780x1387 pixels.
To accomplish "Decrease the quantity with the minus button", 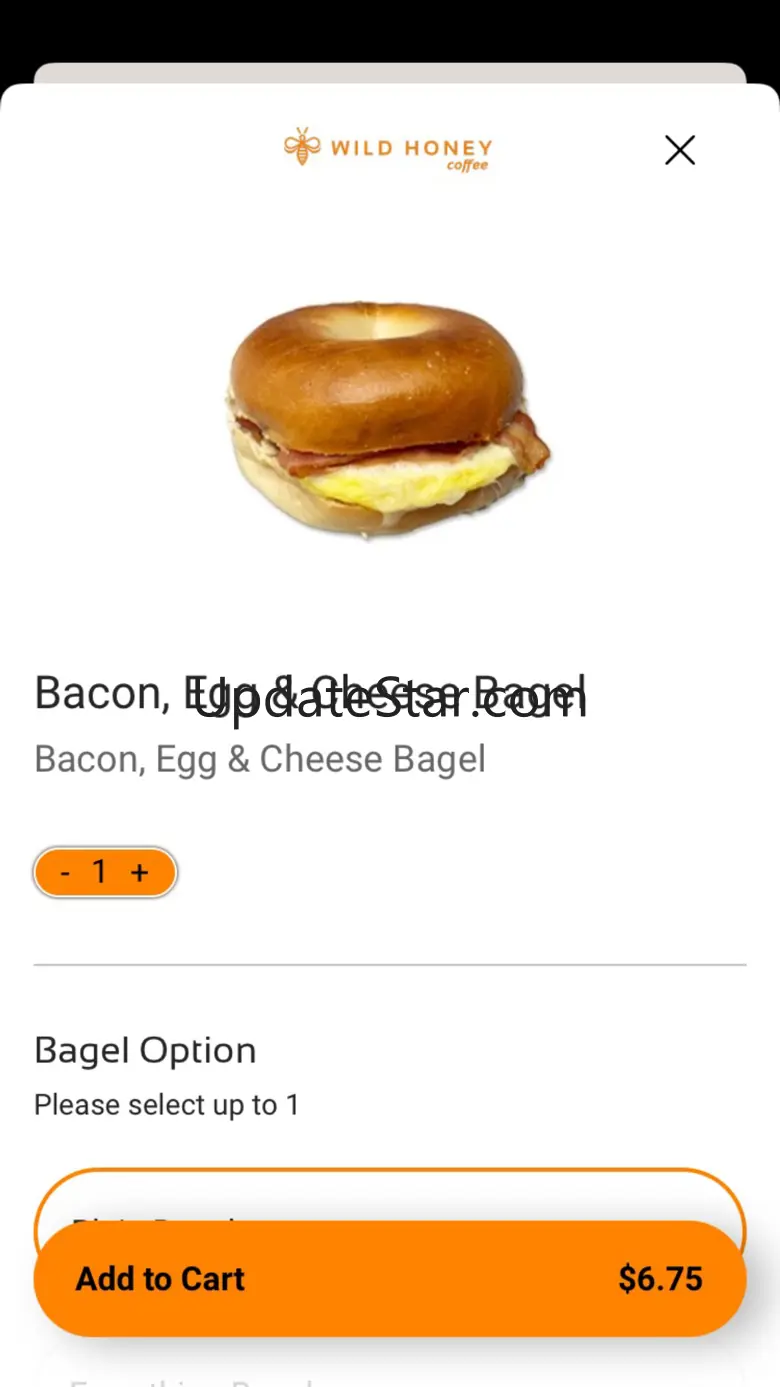I will (66, 873).
